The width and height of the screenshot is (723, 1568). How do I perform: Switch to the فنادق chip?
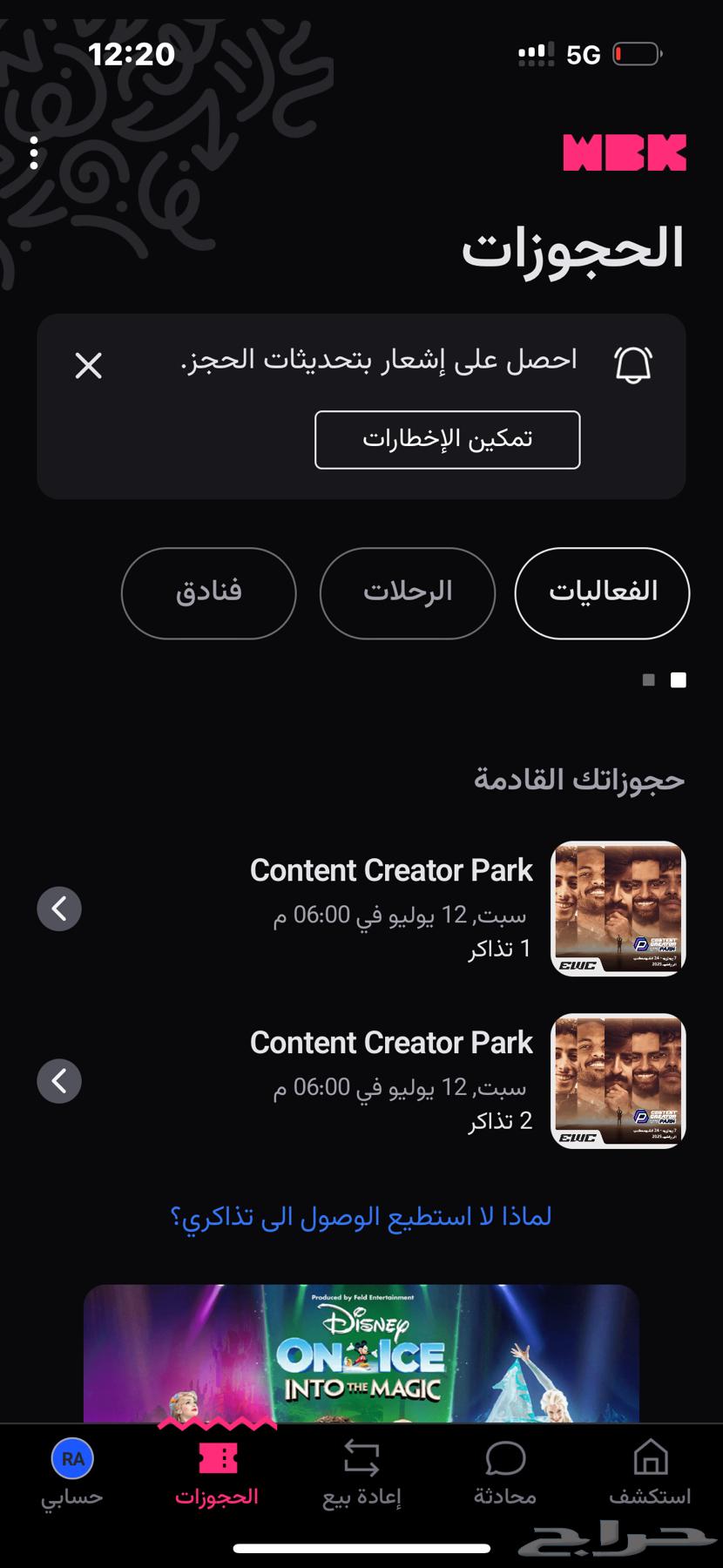coord(209,592)
